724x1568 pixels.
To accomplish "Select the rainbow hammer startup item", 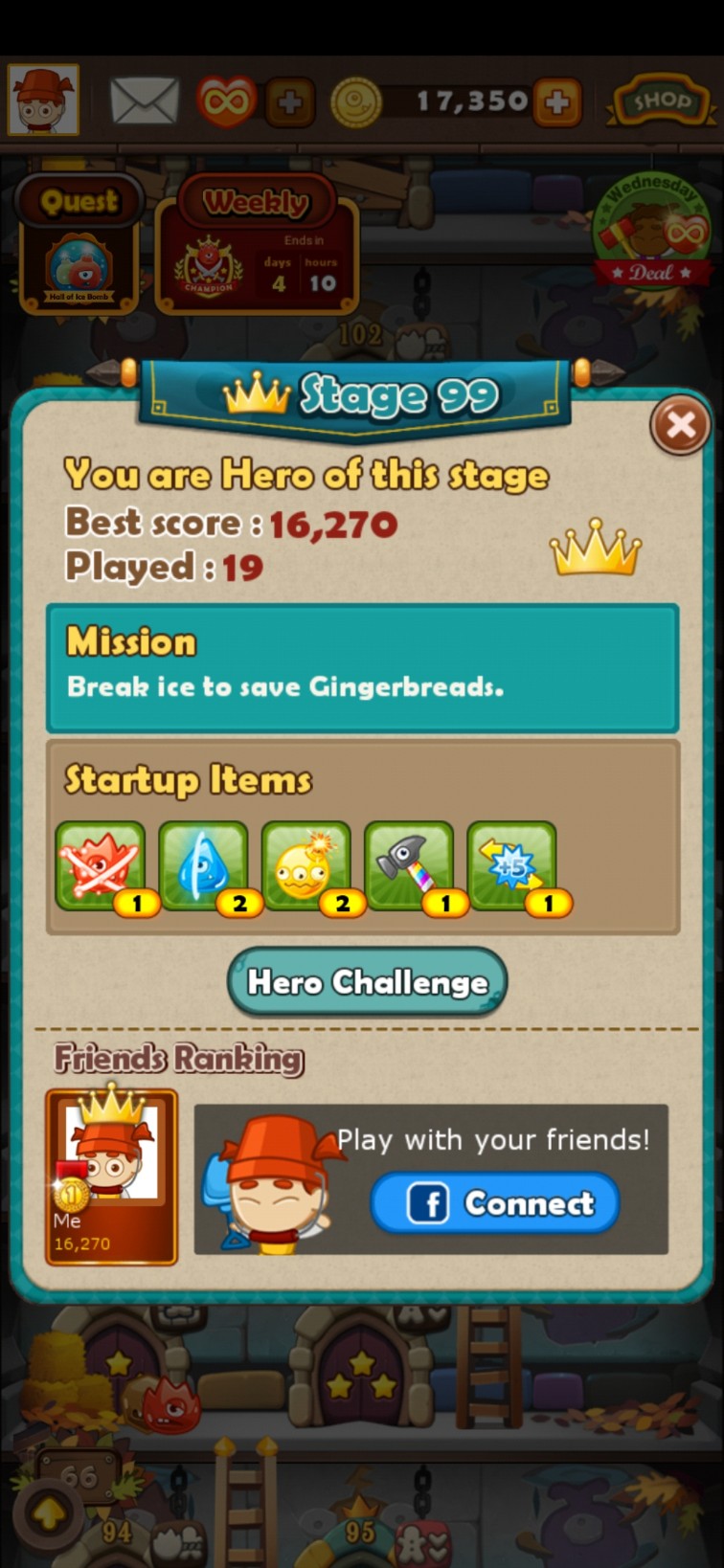I will 409,865.
